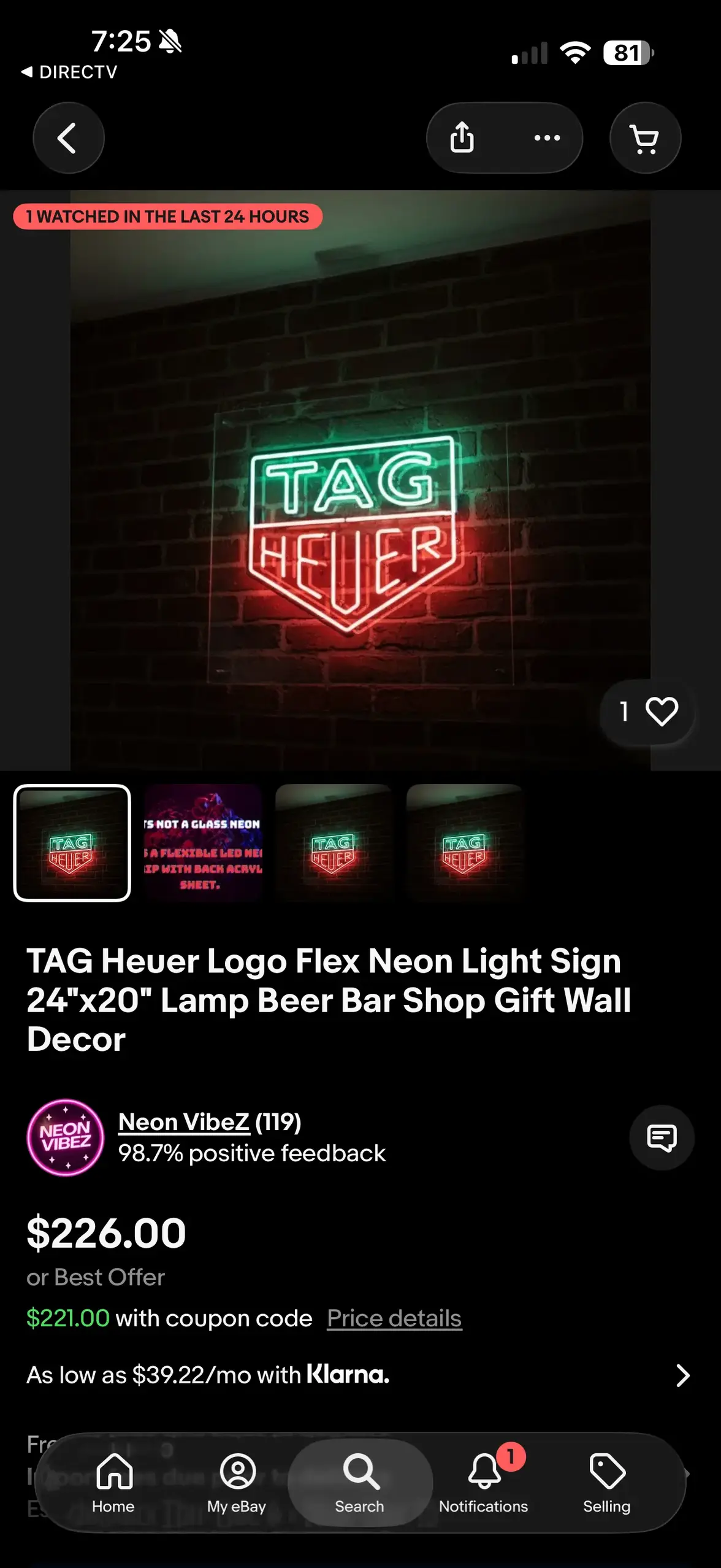Open Neon VibeZ seller profile

click(x=183, y=1122)
